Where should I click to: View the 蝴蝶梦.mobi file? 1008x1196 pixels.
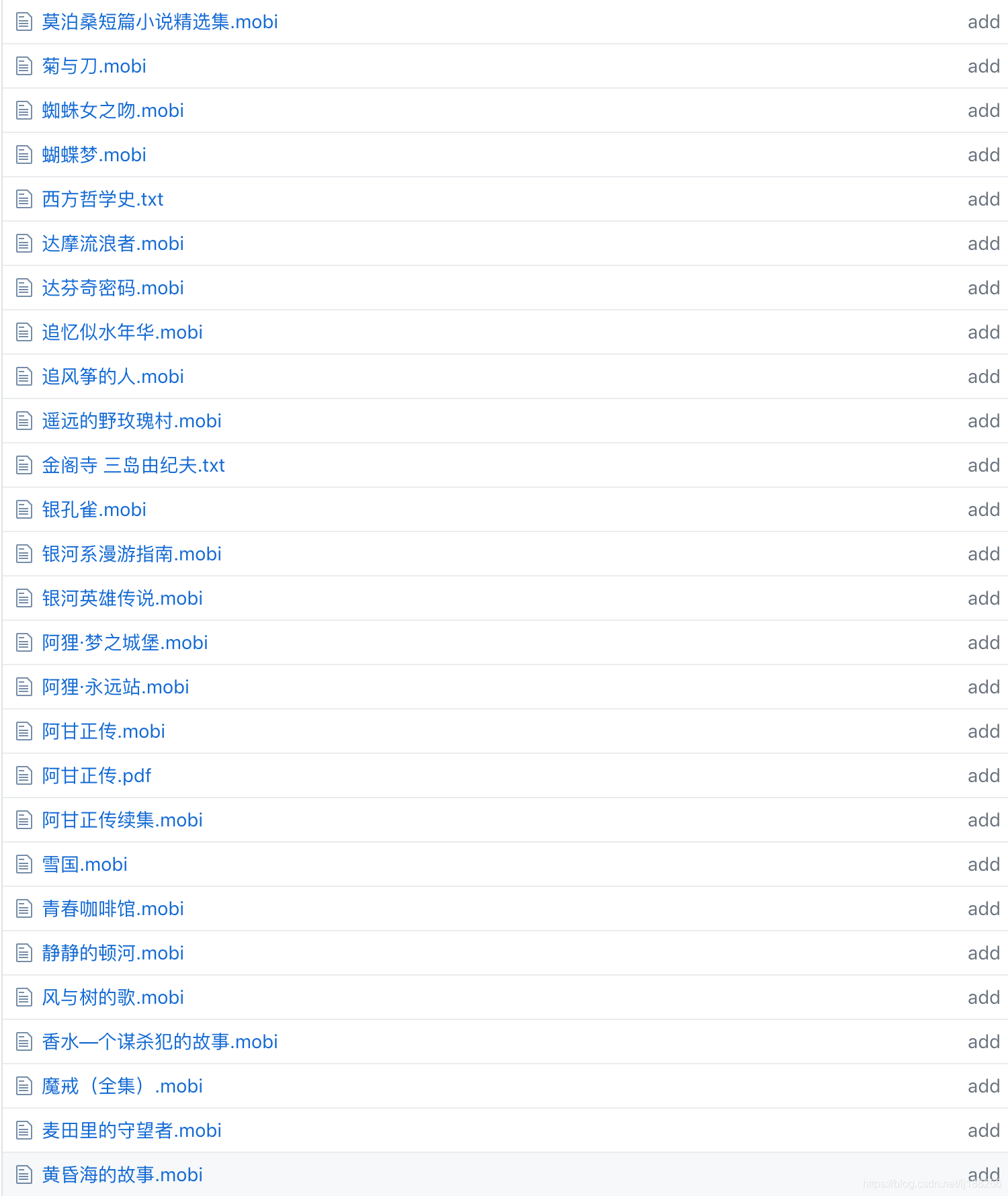point(94,155)
